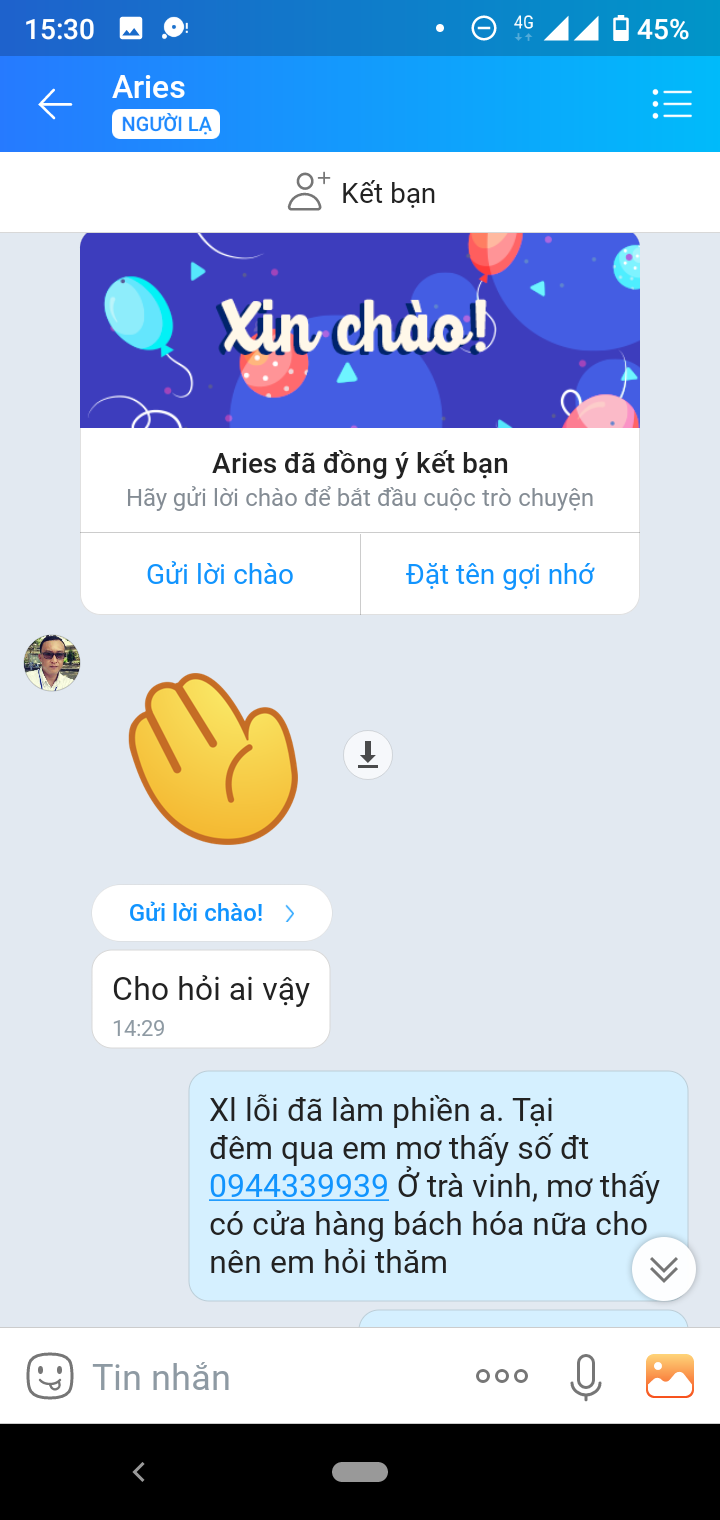Image resolution: width=720 pixels, height=1520 pixels.
Task: Tap Gửi lời chào in the card
Action: click(220, 574)
